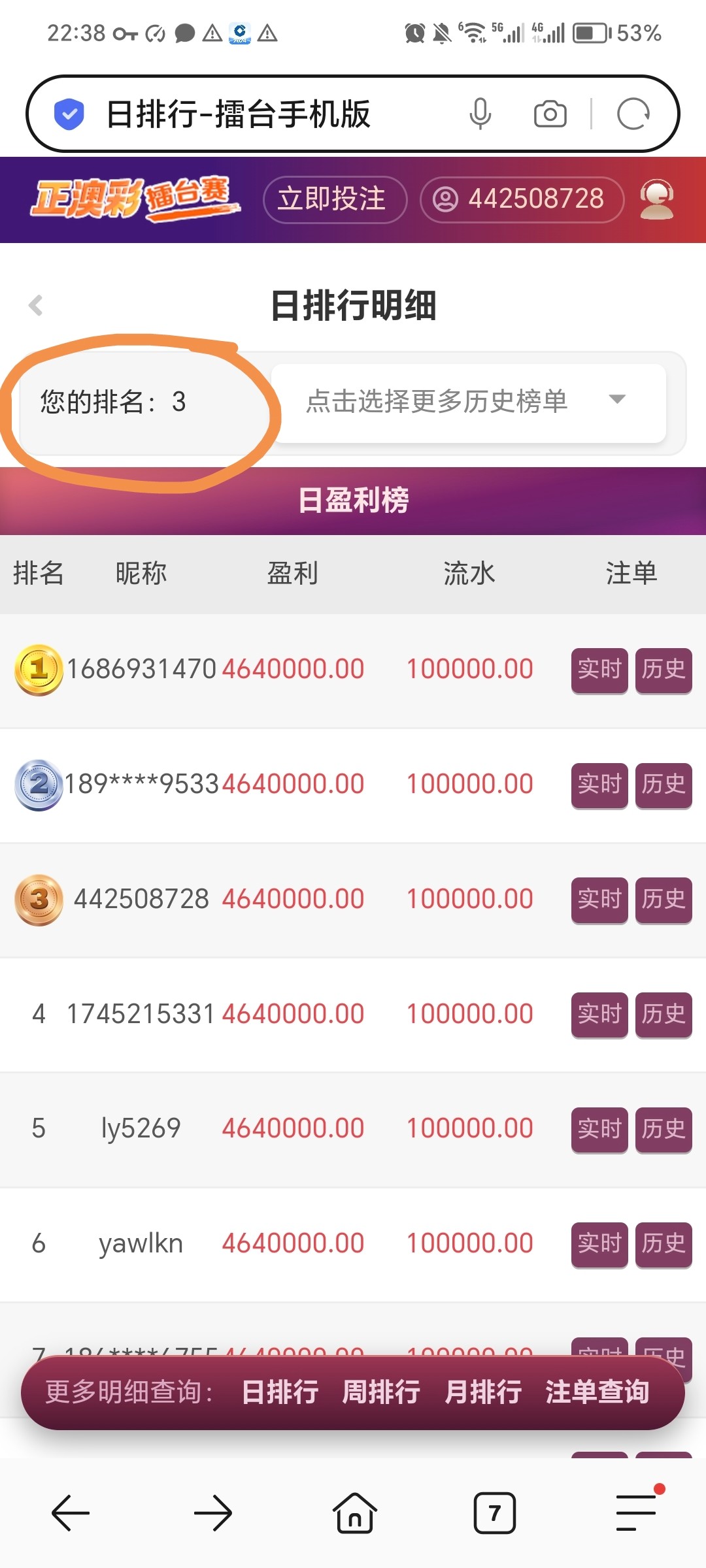Open 实时 bets for user 1686931470

click(x=599, y=670)
